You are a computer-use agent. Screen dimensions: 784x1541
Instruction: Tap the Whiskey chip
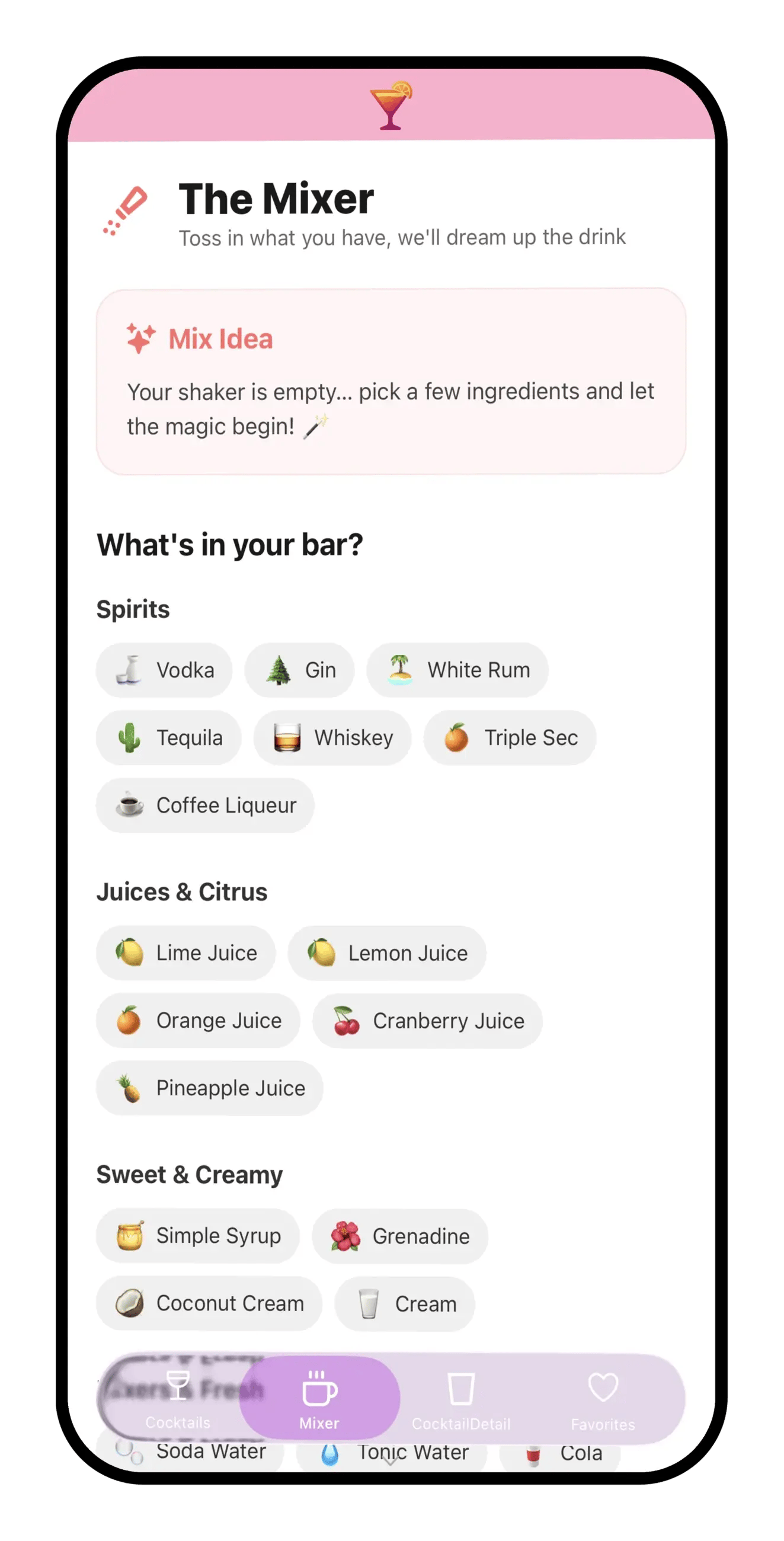[x=332, y=737]
